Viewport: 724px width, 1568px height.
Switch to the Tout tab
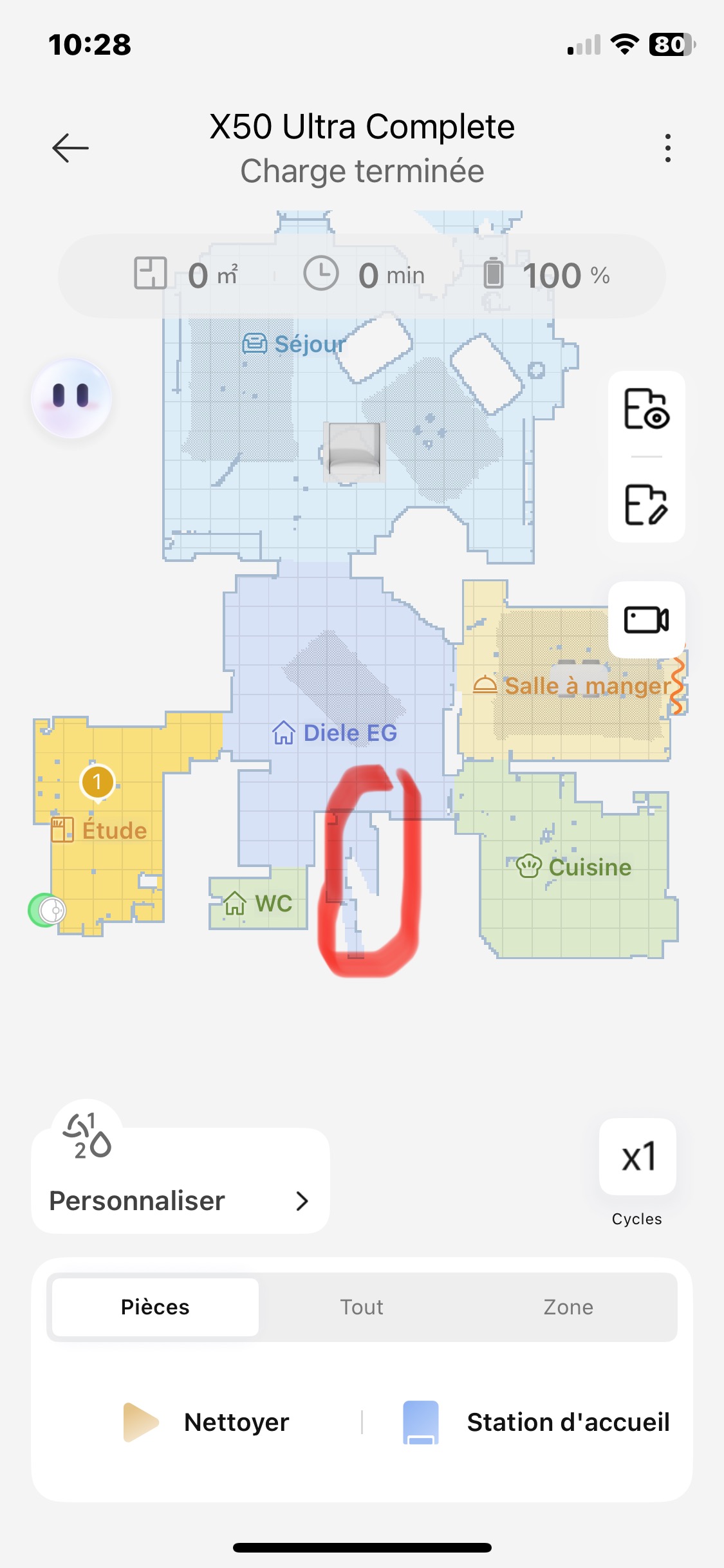click(362, 1307)
